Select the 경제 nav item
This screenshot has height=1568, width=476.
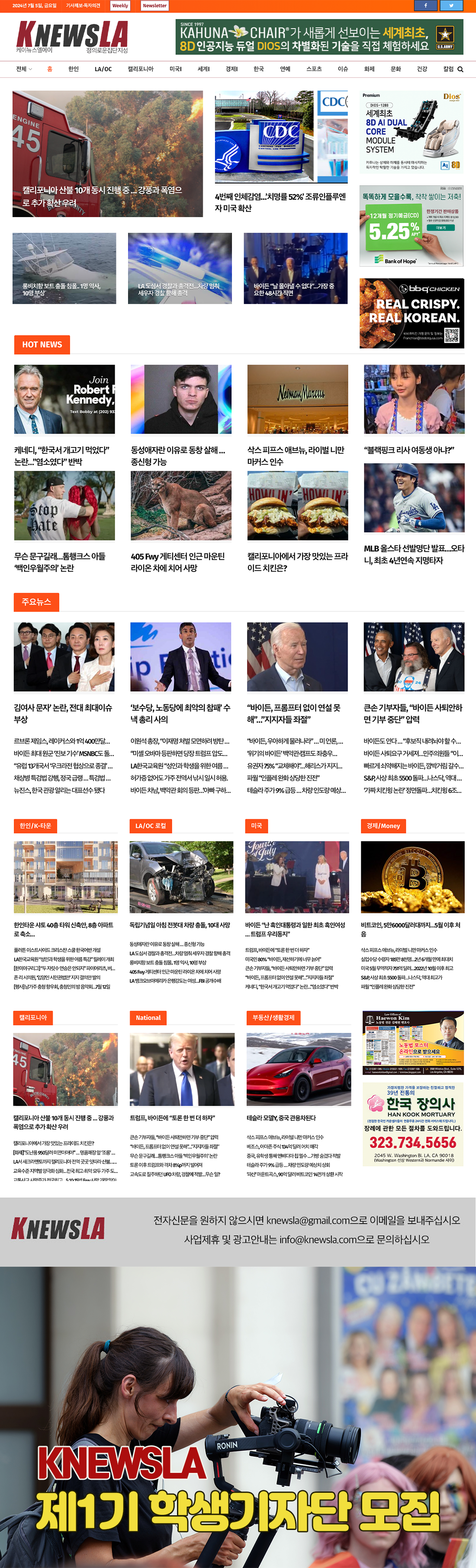(x=232, y=70)
